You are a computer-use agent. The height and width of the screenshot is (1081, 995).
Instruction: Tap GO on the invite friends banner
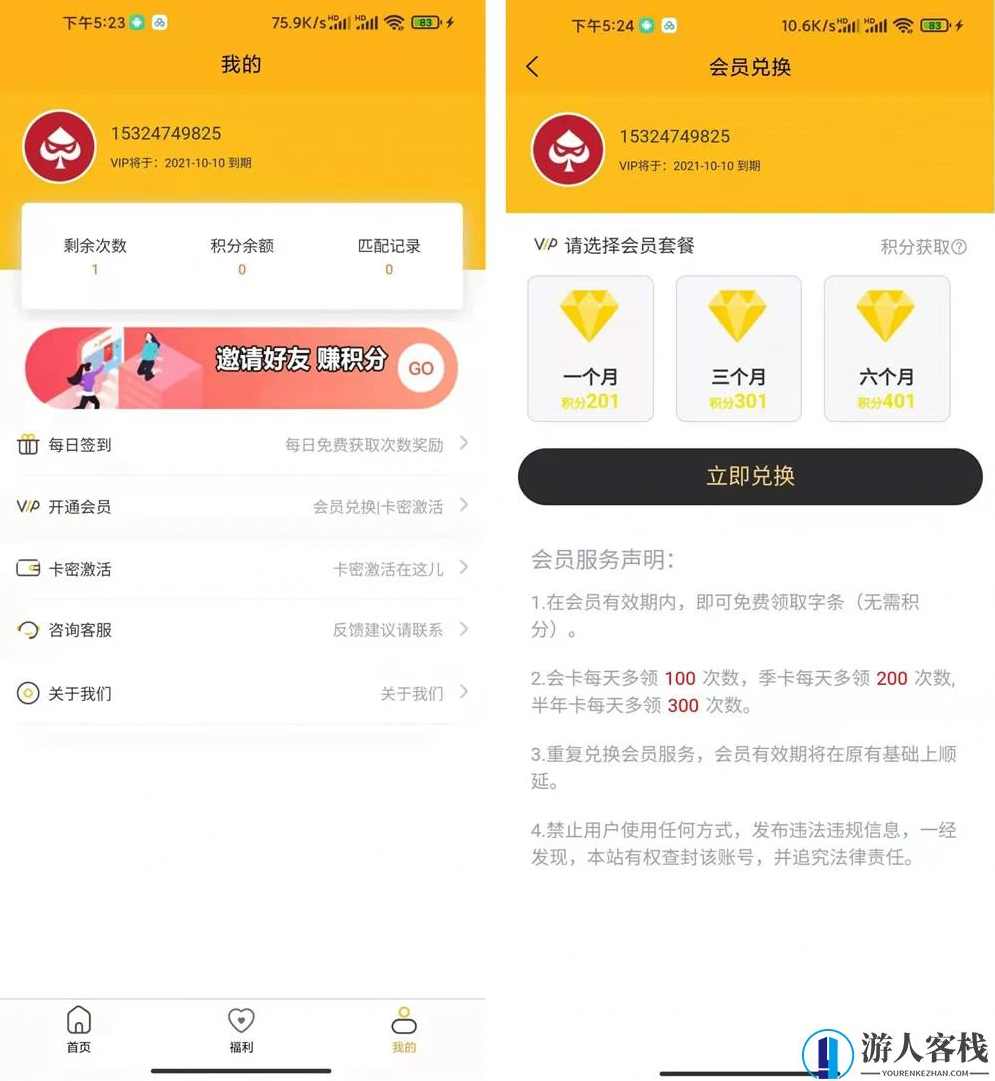421,368
